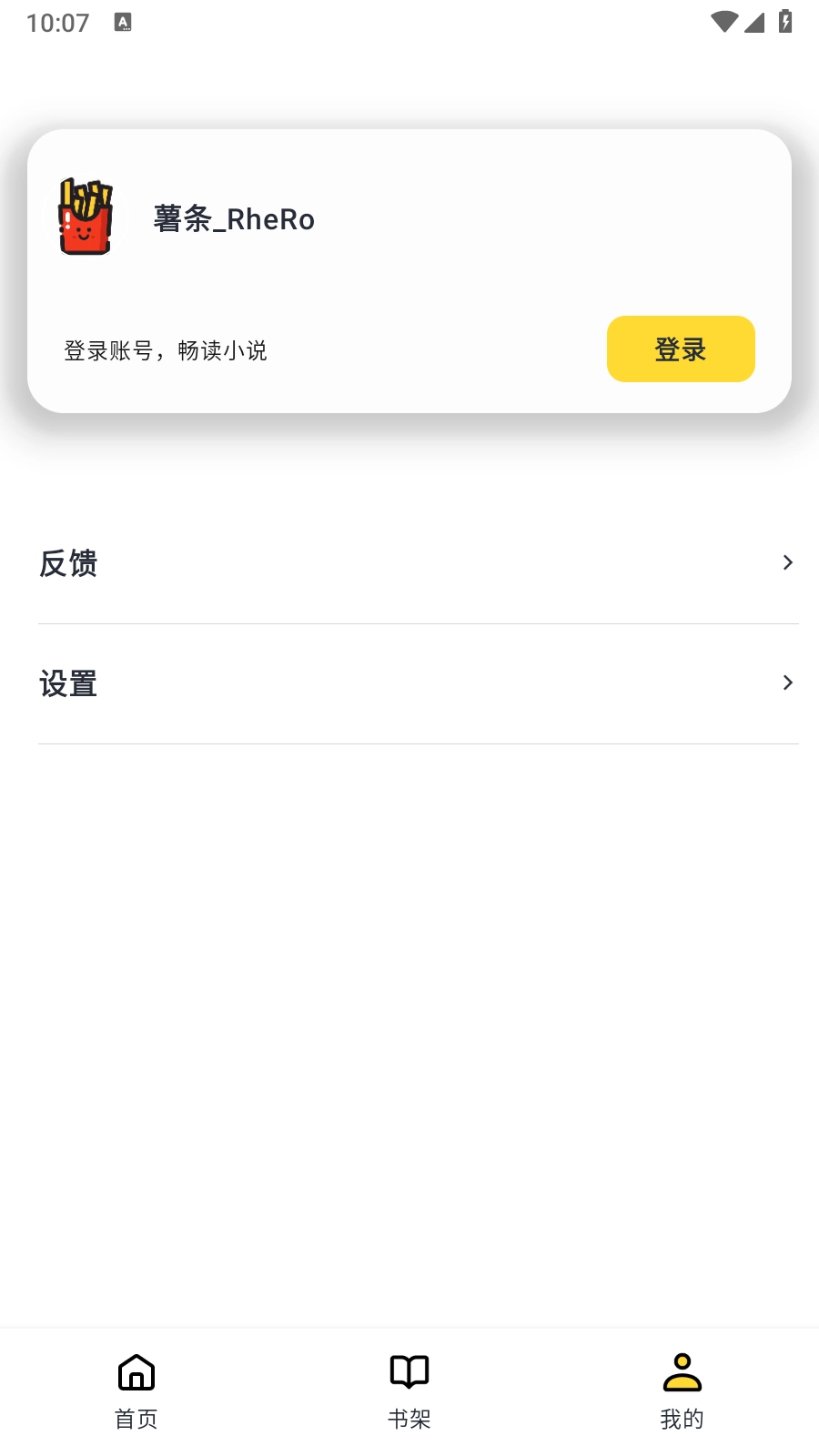
Task: Select the 我的 tab label
Action: 682,1418
